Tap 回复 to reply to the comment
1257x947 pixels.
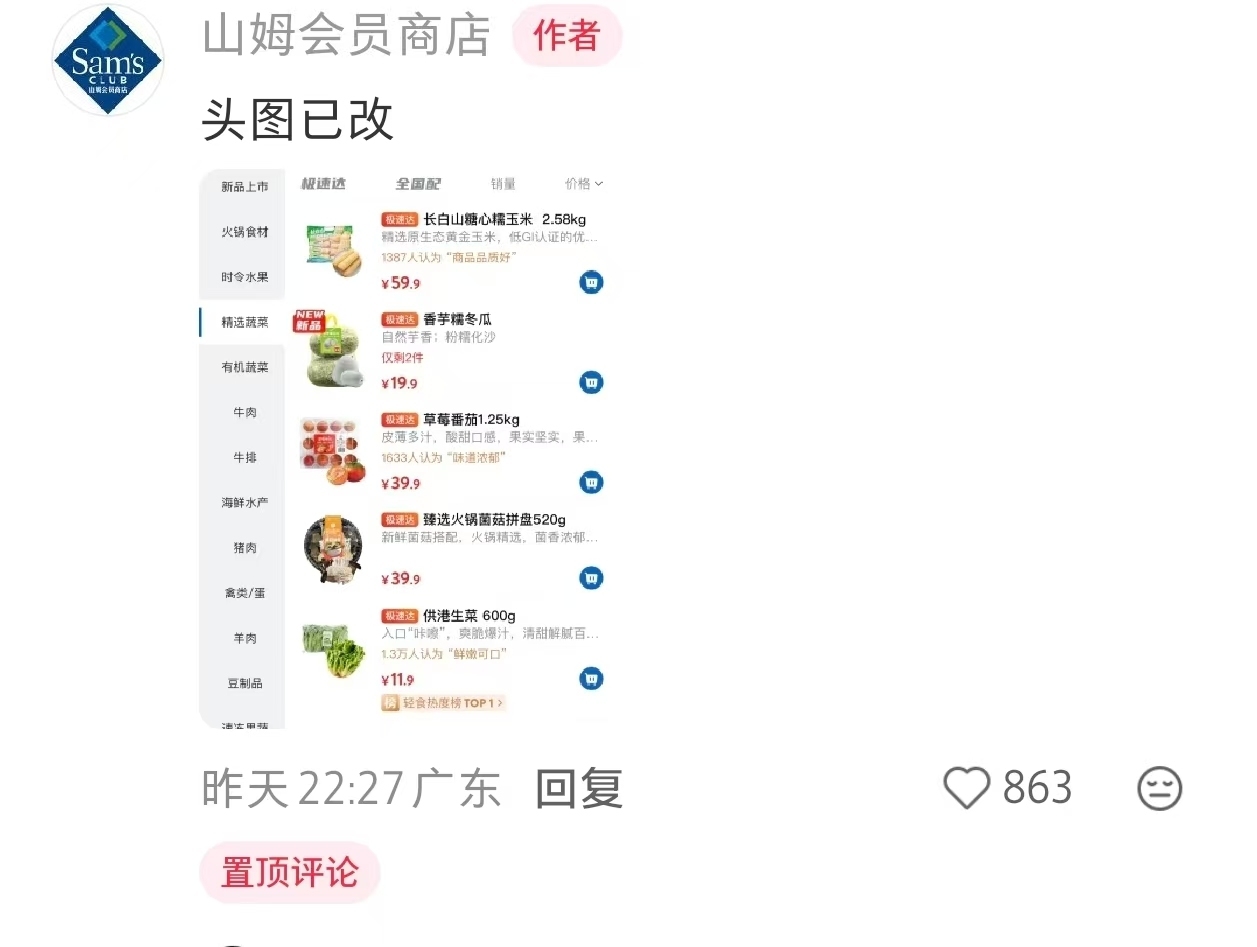pyautogui.click(x=579, y=789)
